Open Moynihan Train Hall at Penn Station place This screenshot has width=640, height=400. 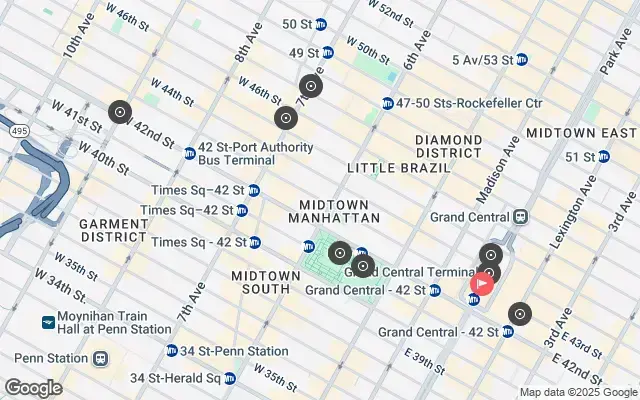pos(49,322)
